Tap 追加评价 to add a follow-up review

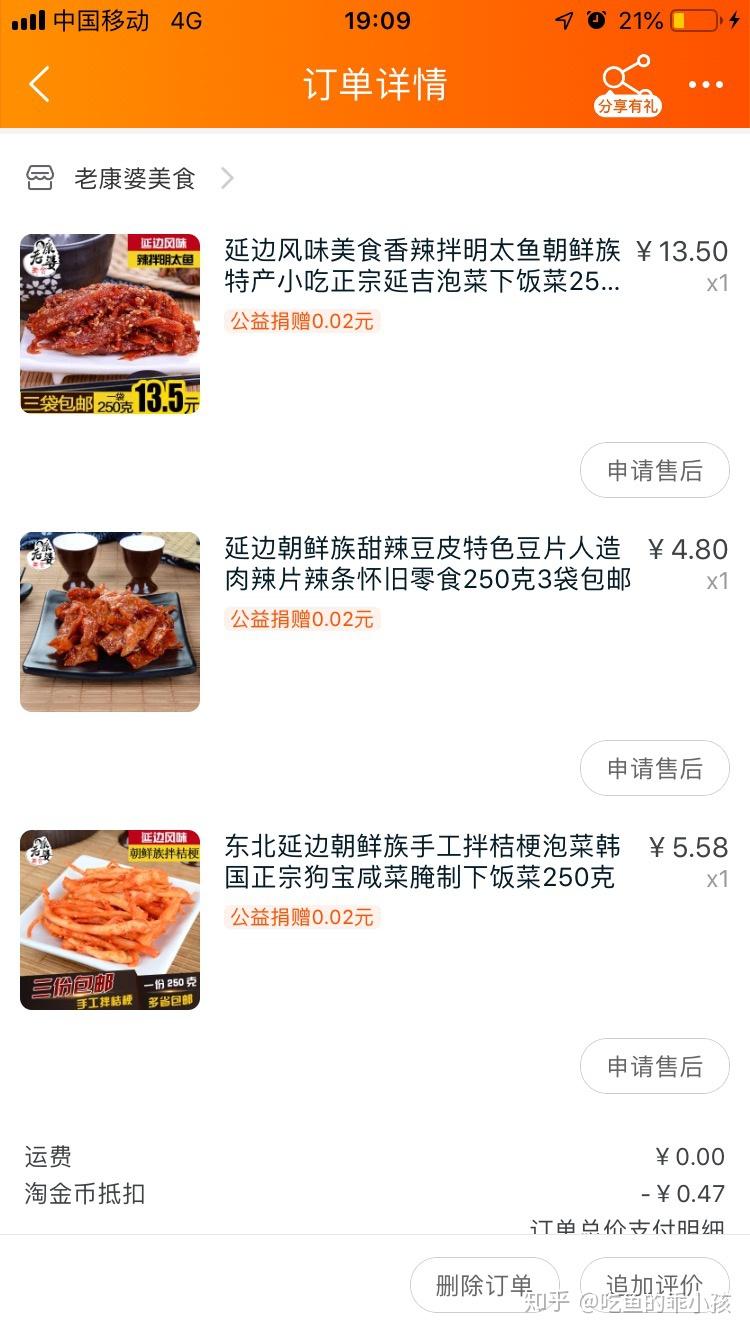tap(655, 1285)
